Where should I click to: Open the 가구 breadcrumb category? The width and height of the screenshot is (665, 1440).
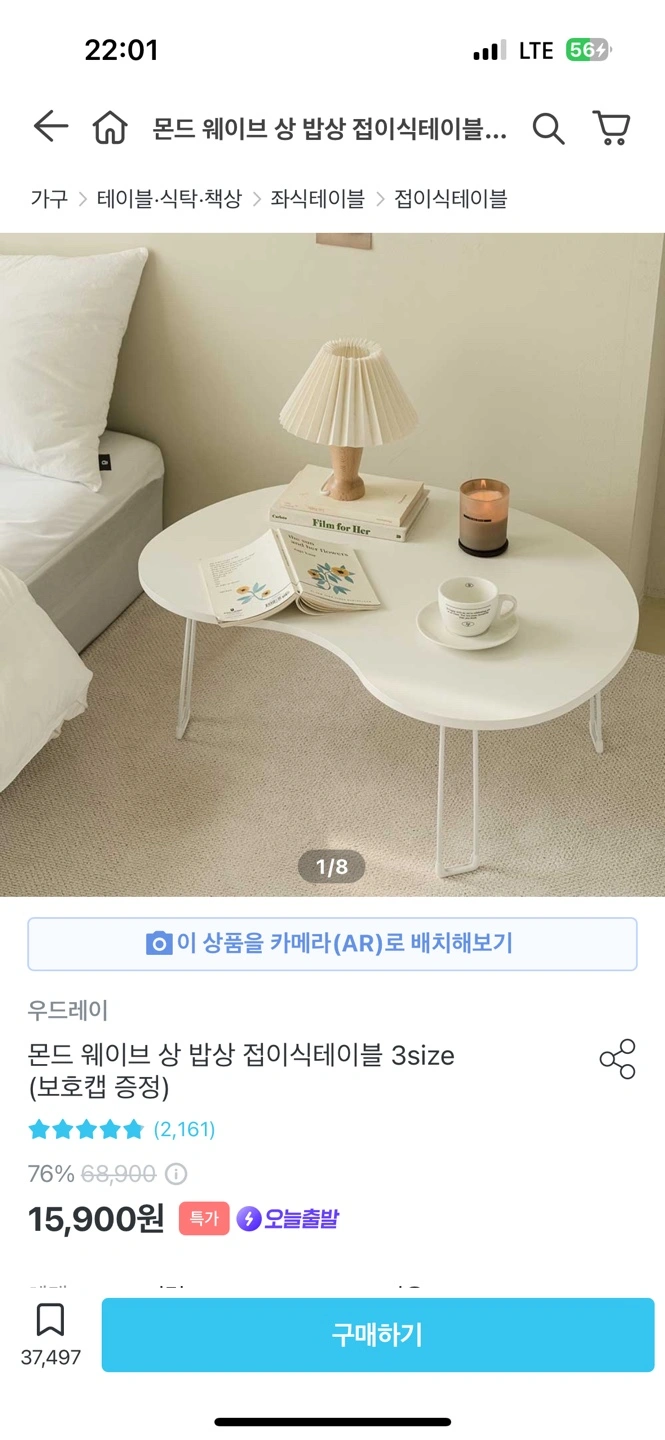pos(49,198)
